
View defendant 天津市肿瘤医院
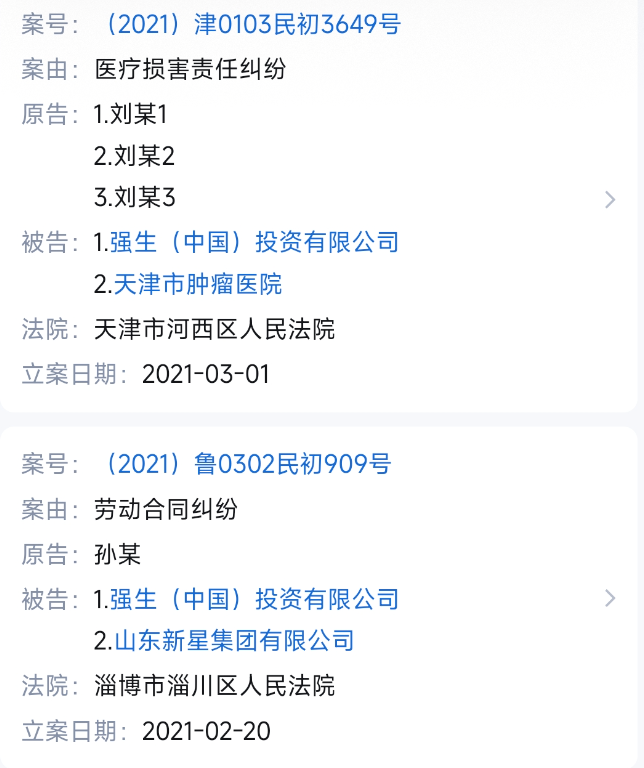point(198,284)
